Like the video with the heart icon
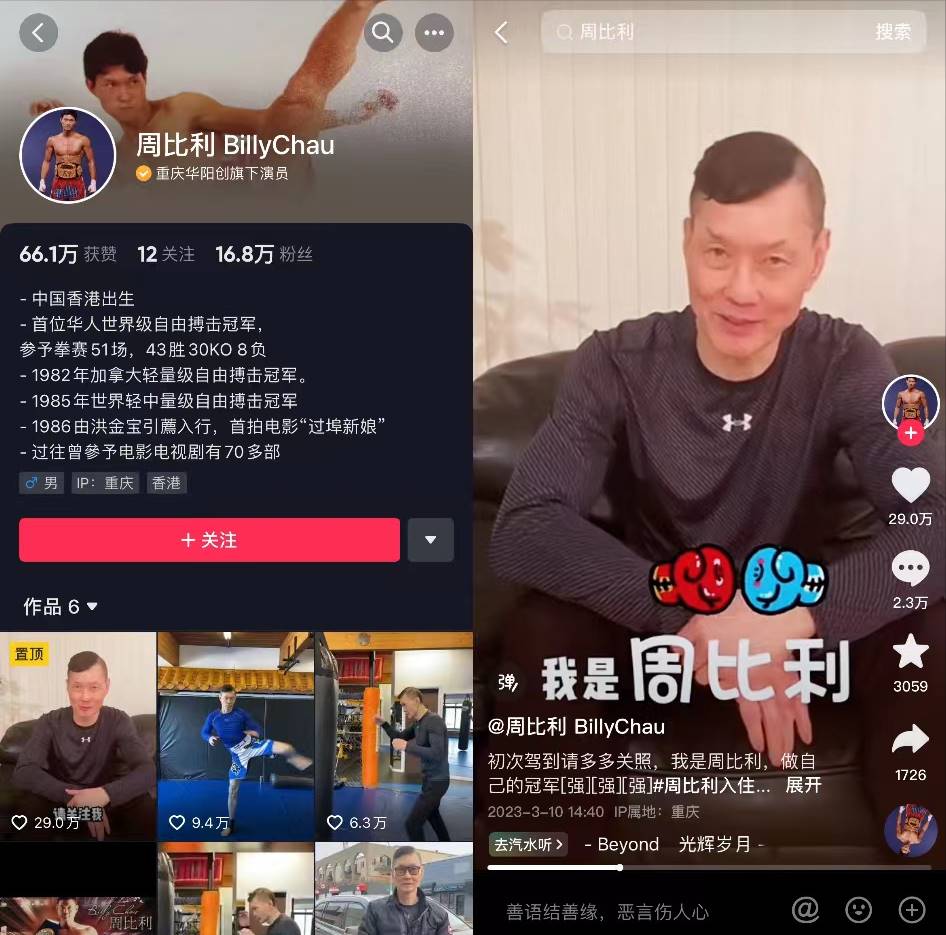 pyautogui.click(x=910, y=485)
